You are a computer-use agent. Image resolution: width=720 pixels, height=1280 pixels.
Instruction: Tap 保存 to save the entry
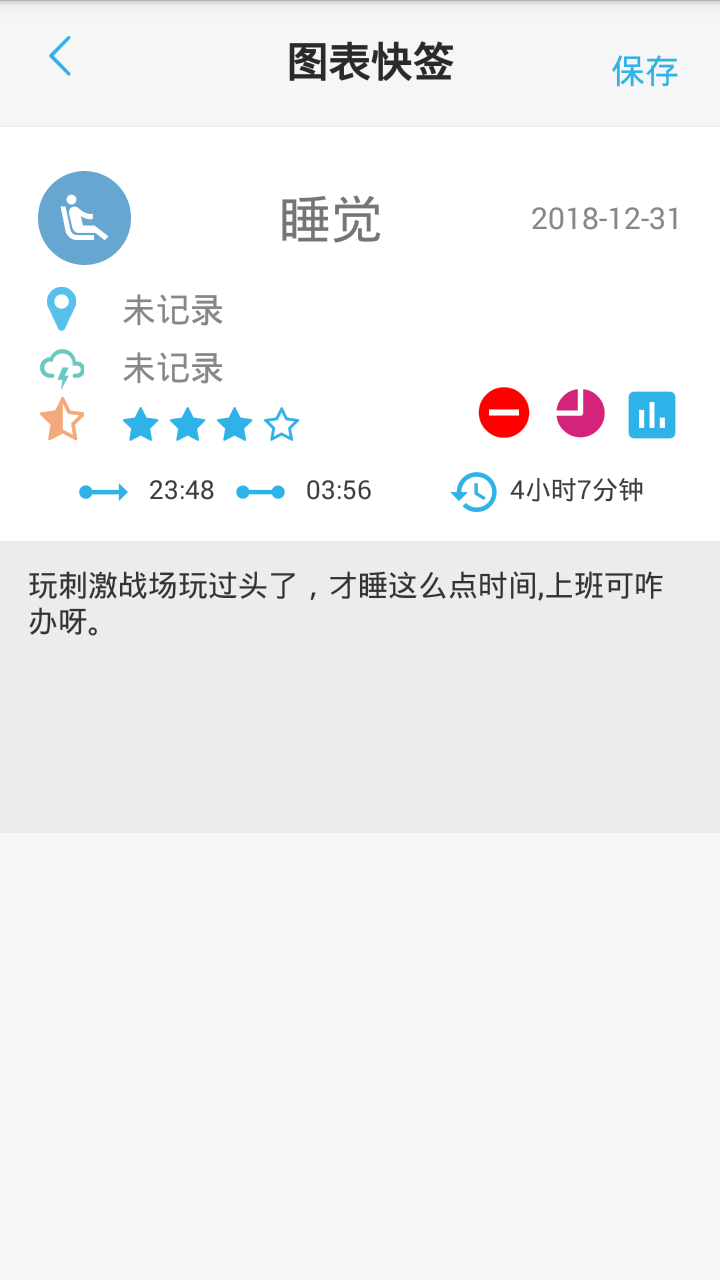point(645,71)
